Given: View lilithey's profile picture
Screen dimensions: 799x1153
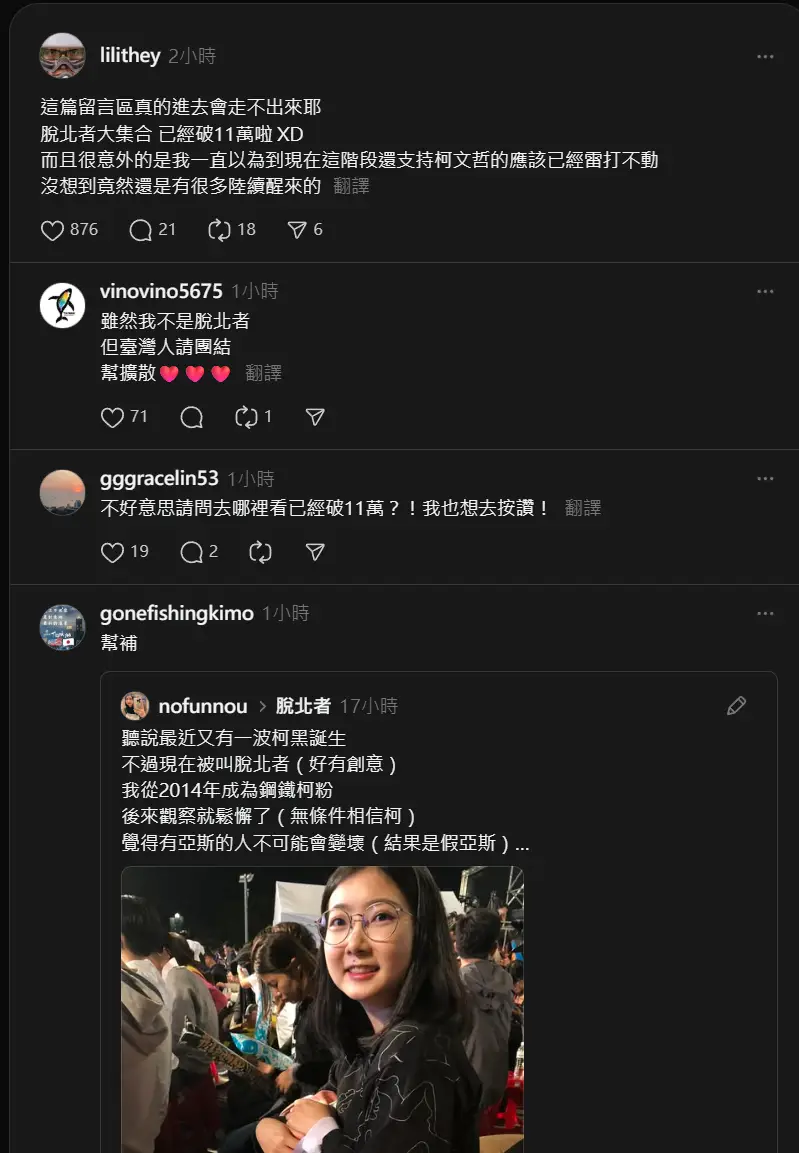Looking at the screenshot, I should coord(62,56).
